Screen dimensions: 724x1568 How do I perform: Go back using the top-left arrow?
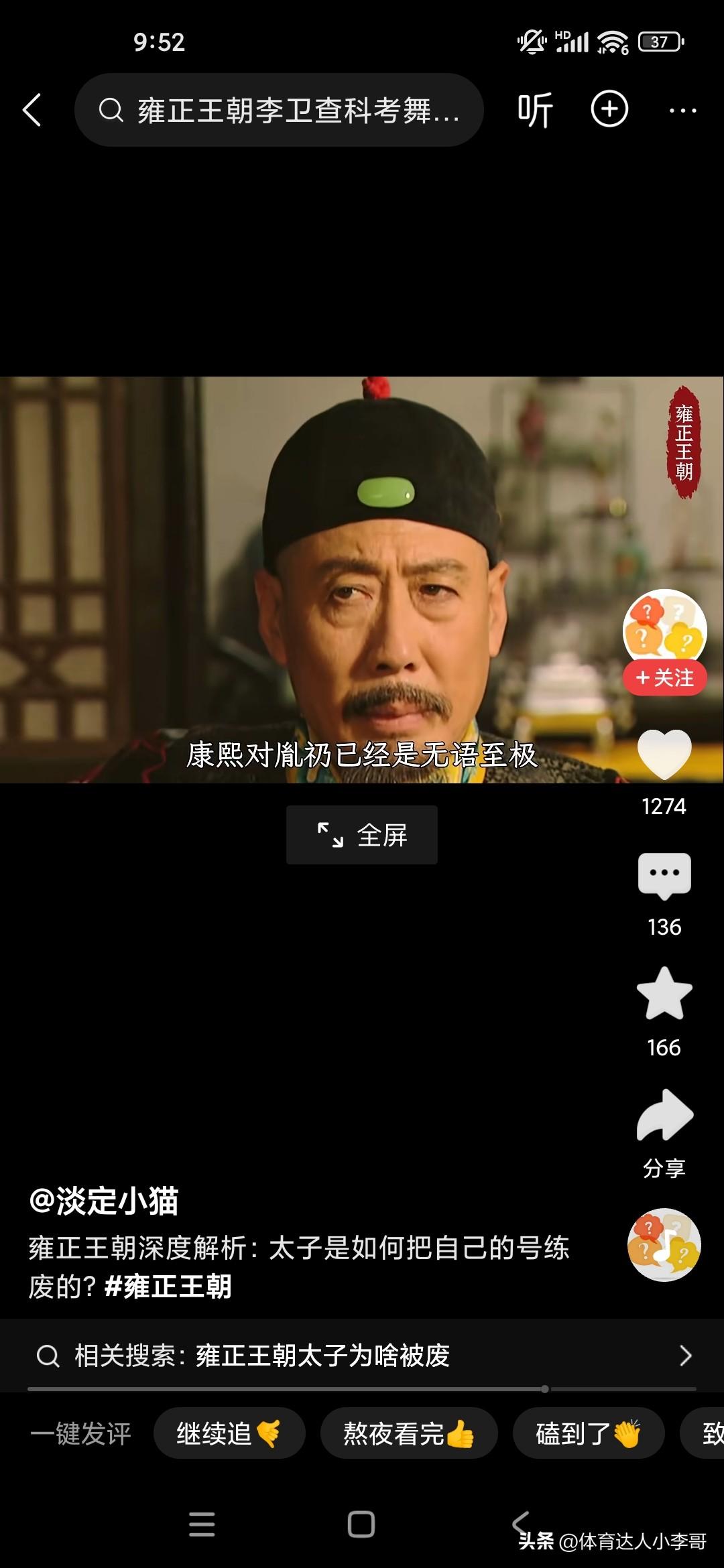(32, 110)
